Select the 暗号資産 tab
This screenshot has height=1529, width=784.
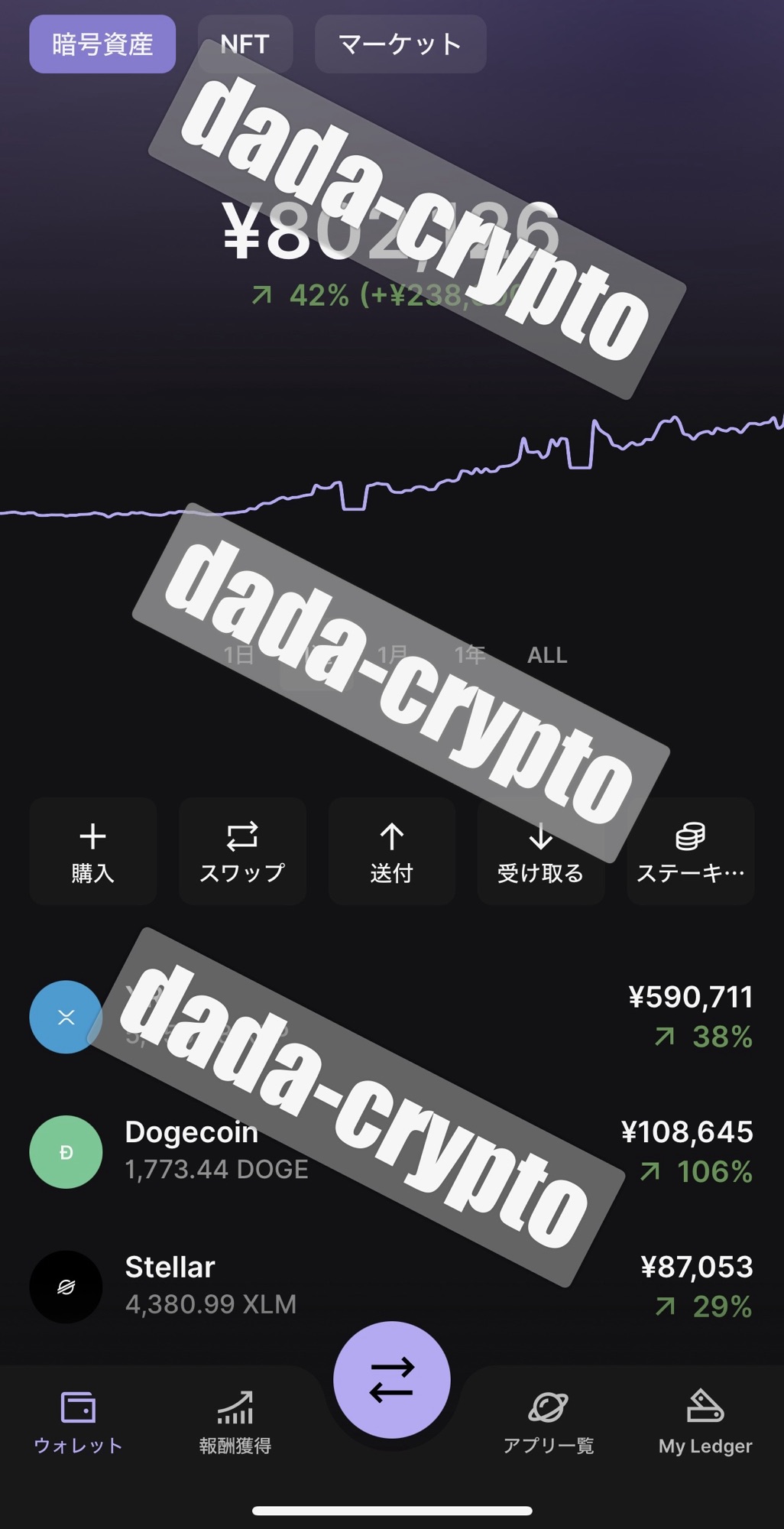pos(102,44)
